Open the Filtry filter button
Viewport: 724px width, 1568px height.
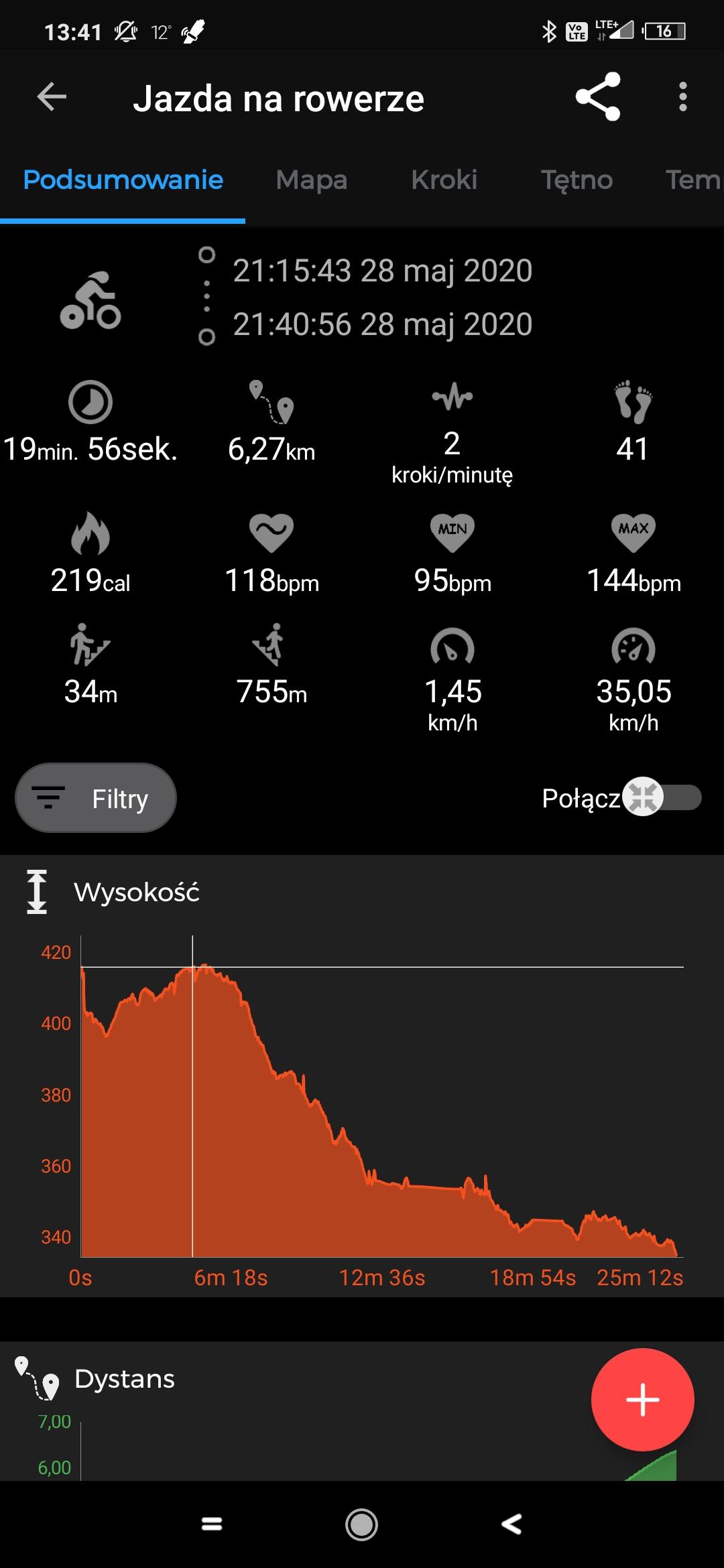96,798
